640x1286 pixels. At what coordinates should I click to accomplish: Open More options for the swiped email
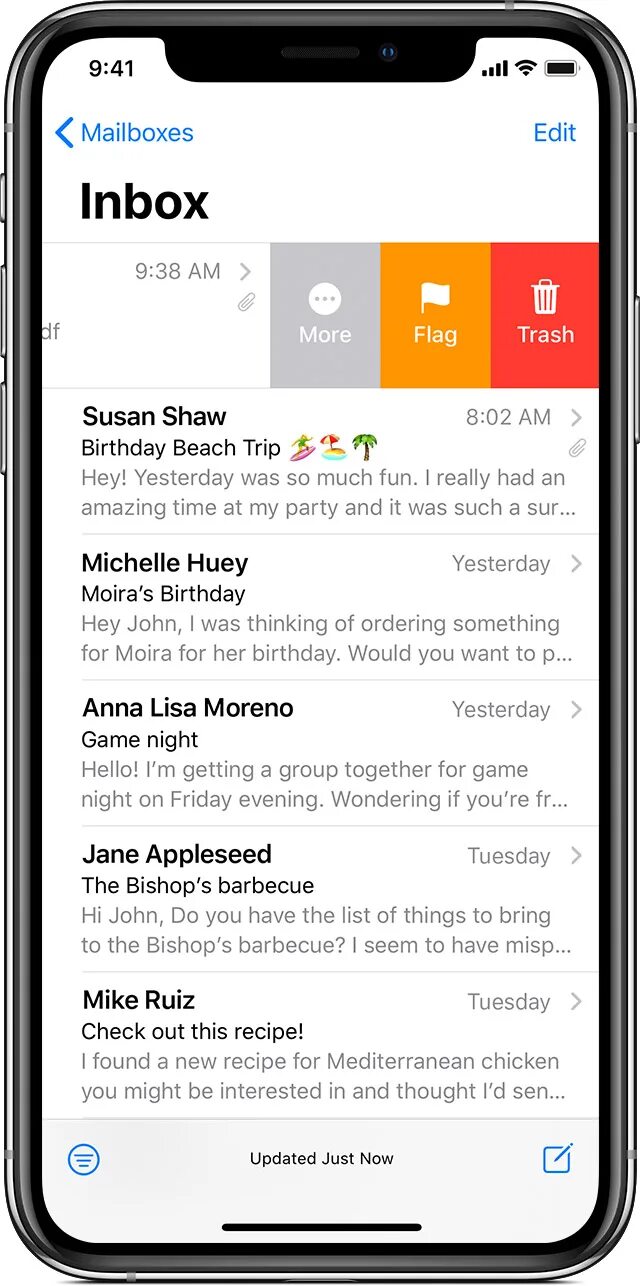[325, 315]
